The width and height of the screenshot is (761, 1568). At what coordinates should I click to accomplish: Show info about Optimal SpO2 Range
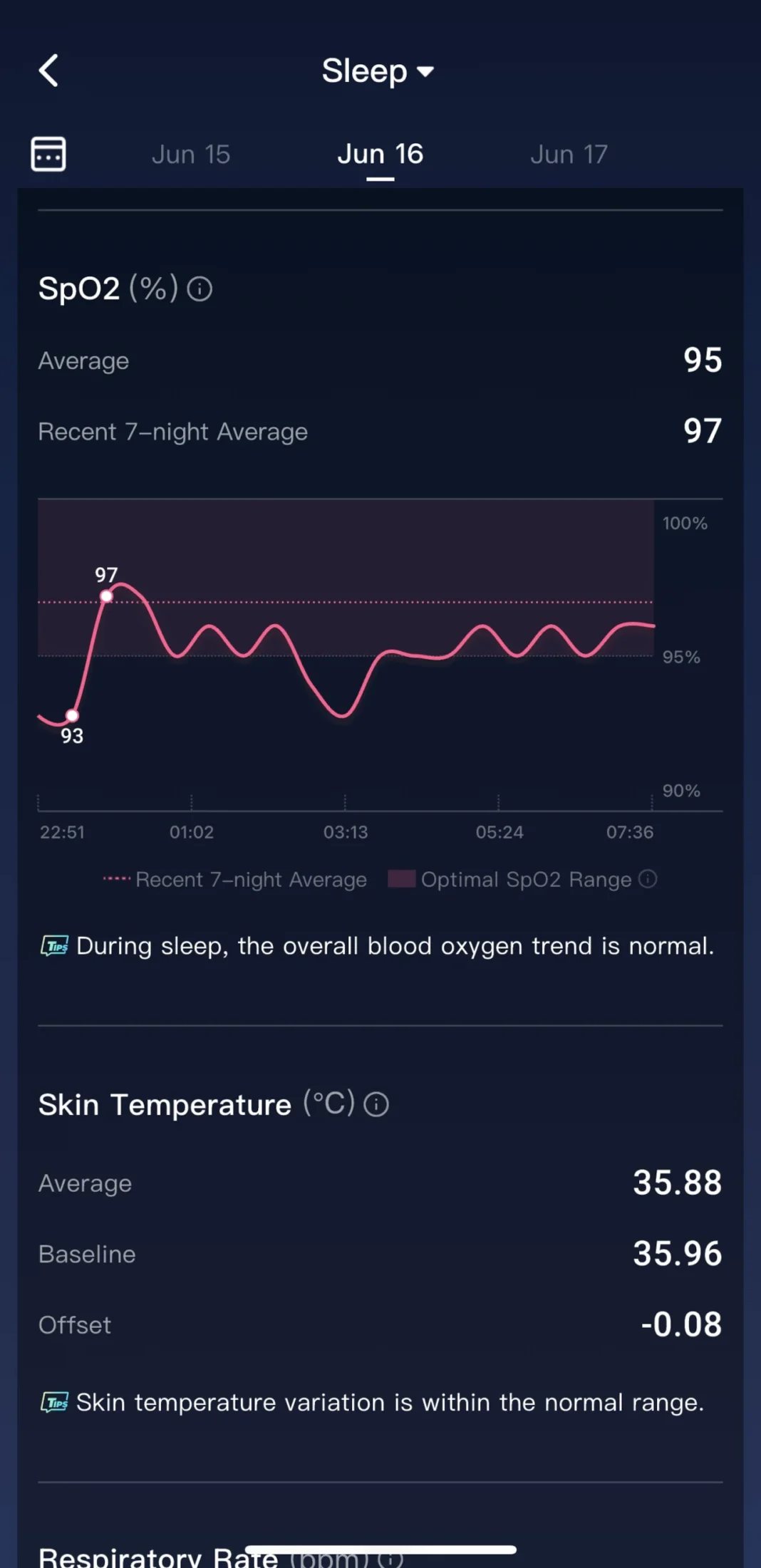pyautogui.click(x=648, y=878)
